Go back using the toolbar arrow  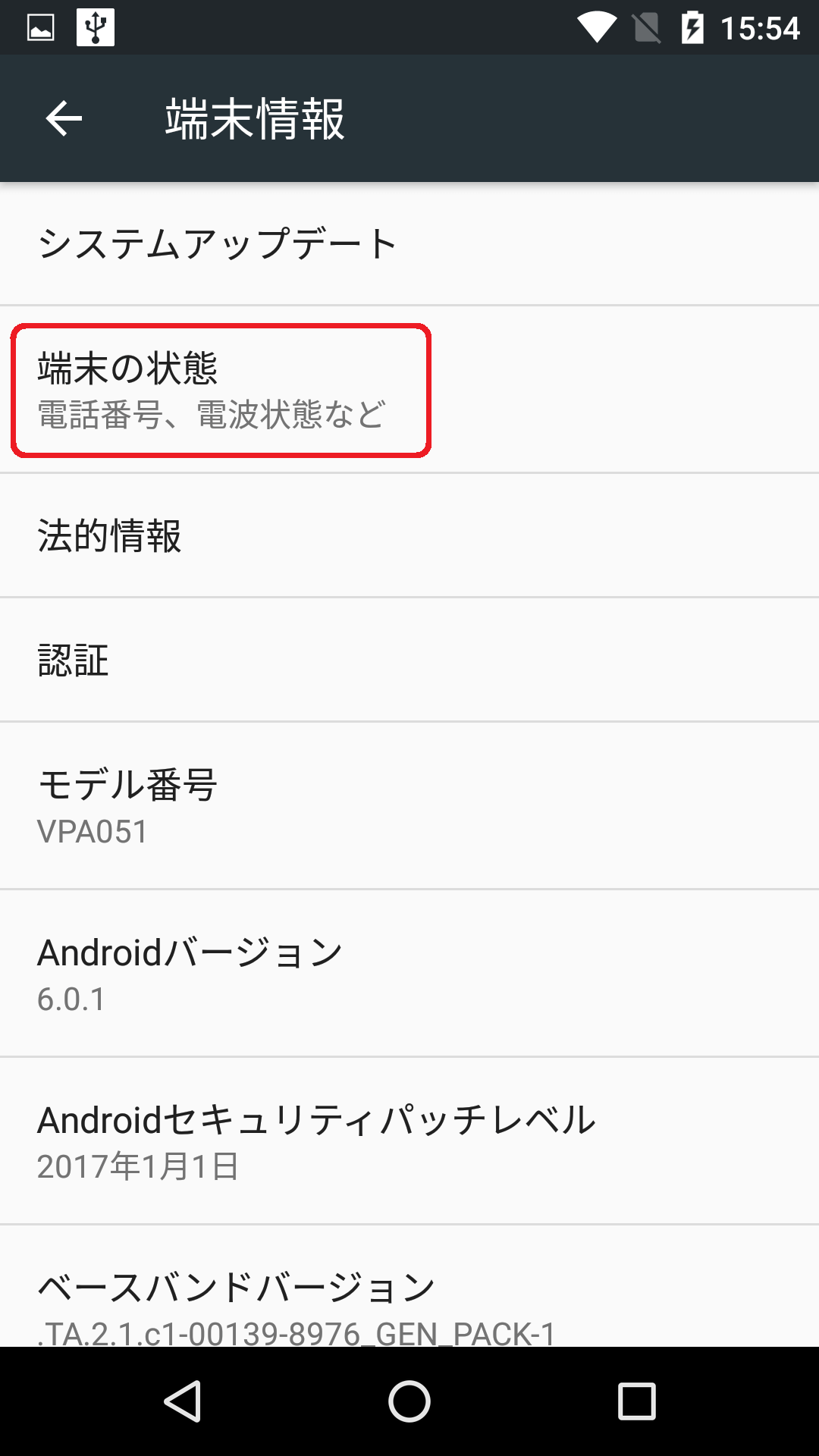click(64, 118)
